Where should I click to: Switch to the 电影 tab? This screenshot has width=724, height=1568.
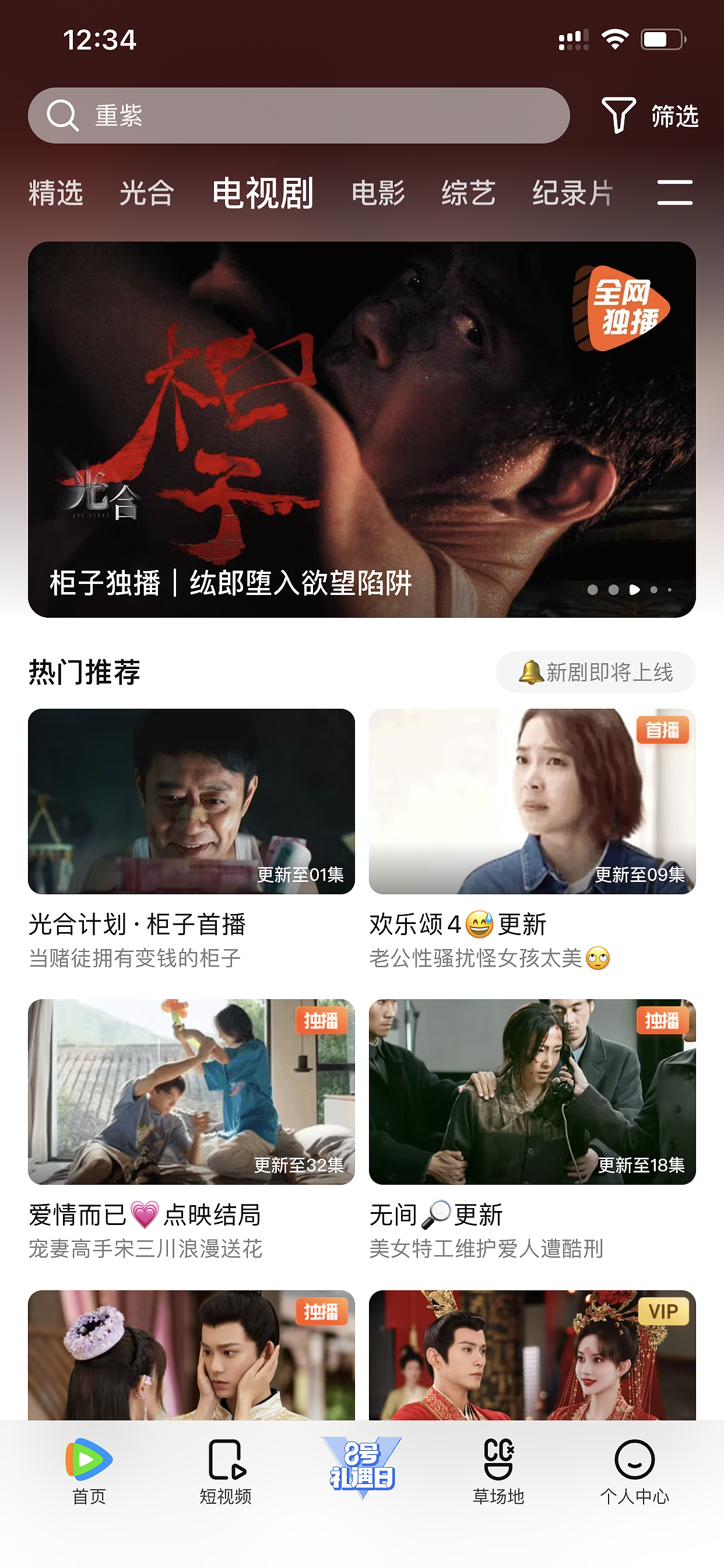379,194
